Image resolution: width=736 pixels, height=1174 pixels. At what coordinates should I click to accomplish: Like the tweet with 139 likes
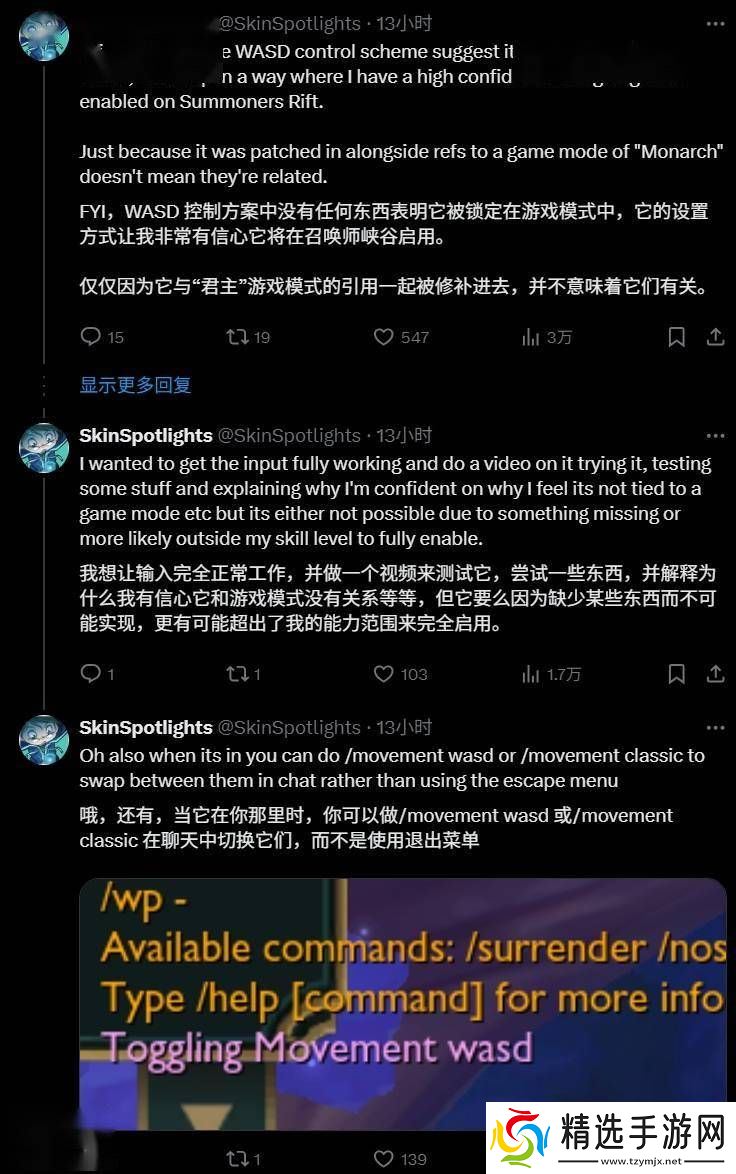coord(384,1159)
